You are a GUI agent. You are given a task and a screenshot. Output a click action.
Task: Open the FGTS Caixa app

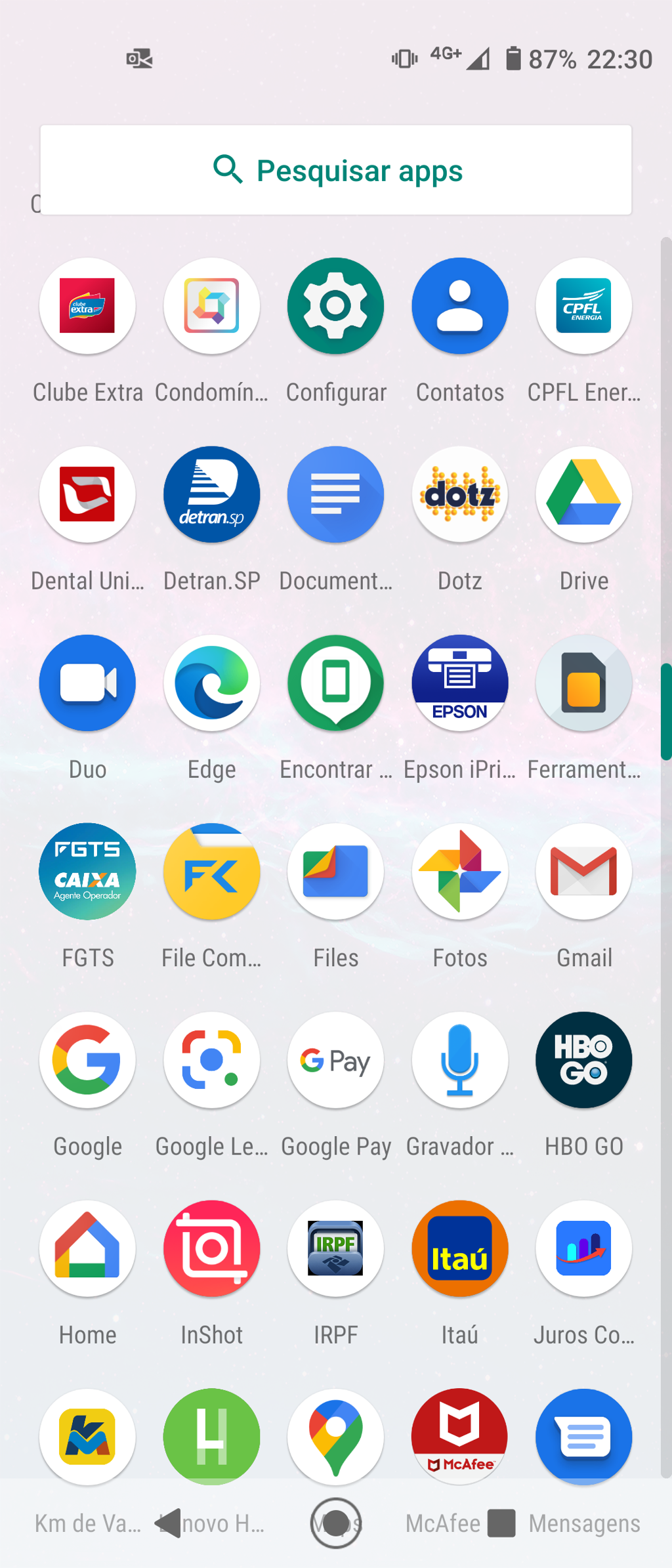pos(87,871)
